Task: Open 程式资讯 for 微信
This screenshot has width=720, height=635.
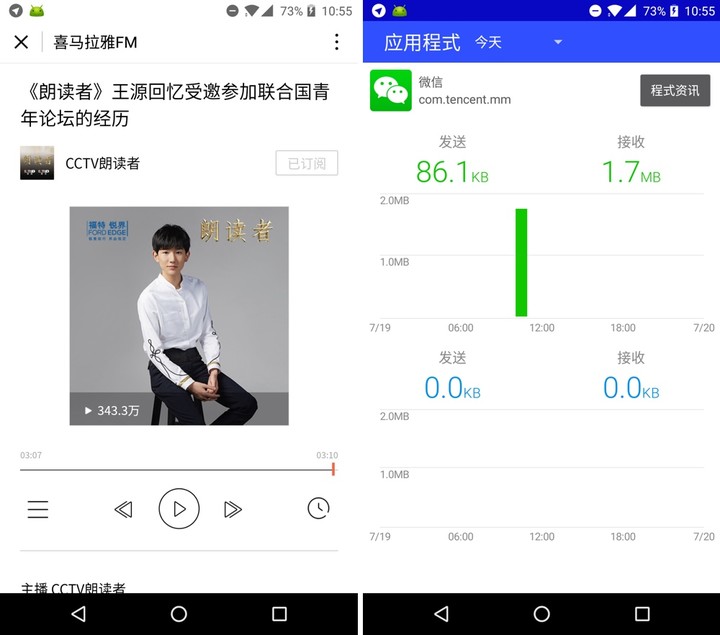Action: [674, 90]
